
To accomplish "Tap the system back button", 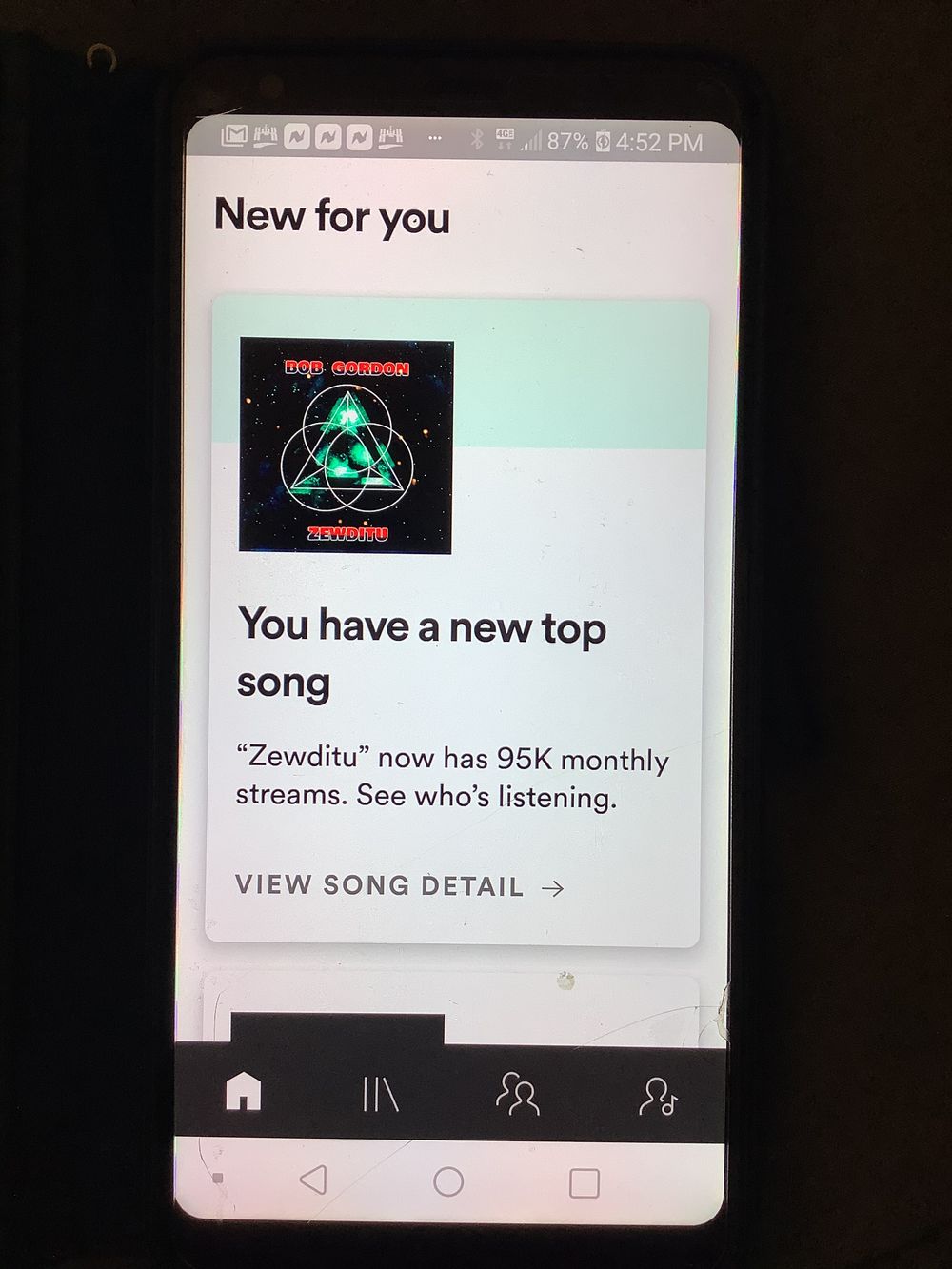I will (x=313, y=1181).
